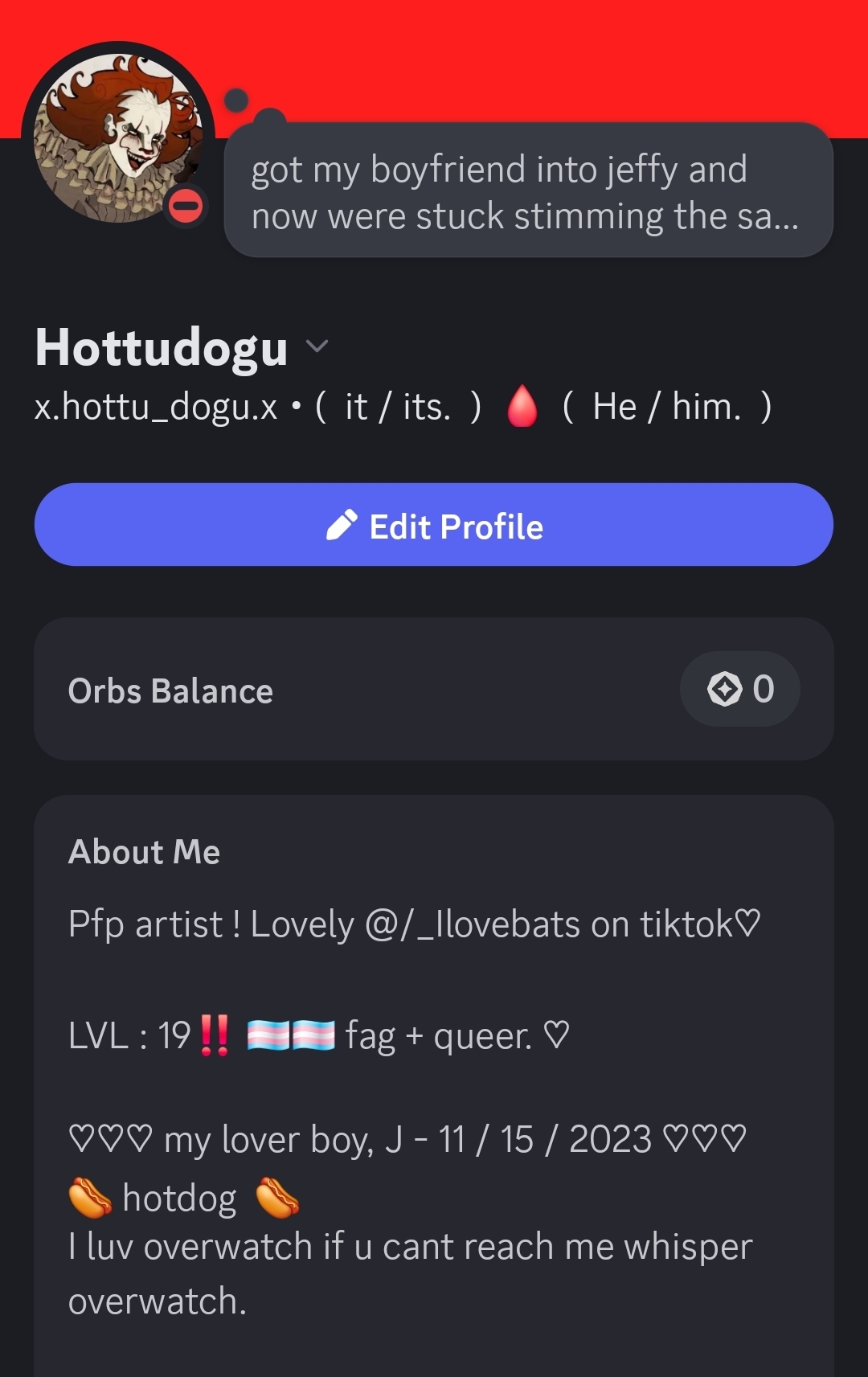Open the profile avatar picture

coord(118,137)
